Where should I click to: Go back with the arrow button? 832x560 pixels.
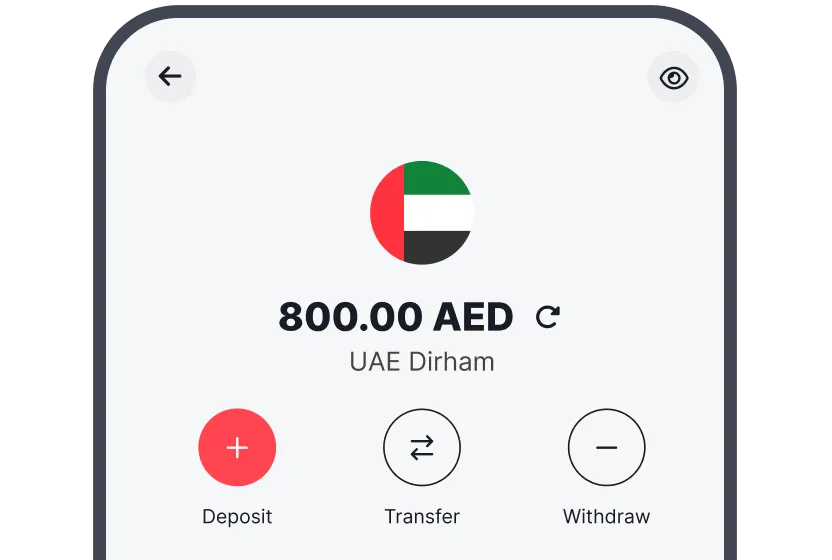pyautogui.click(x=170, y=76)
